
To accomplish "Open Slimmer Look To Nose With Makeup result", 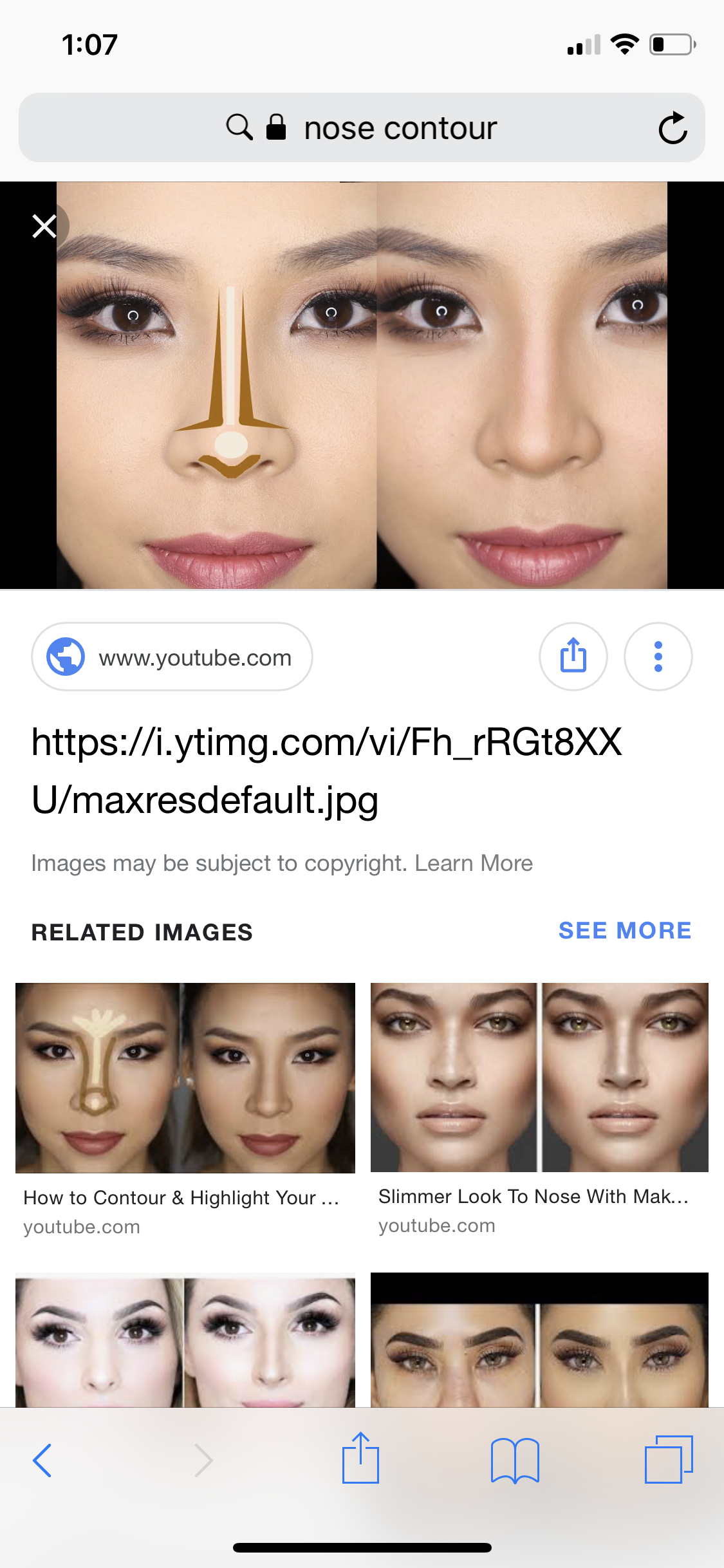I will [539, 1078].
